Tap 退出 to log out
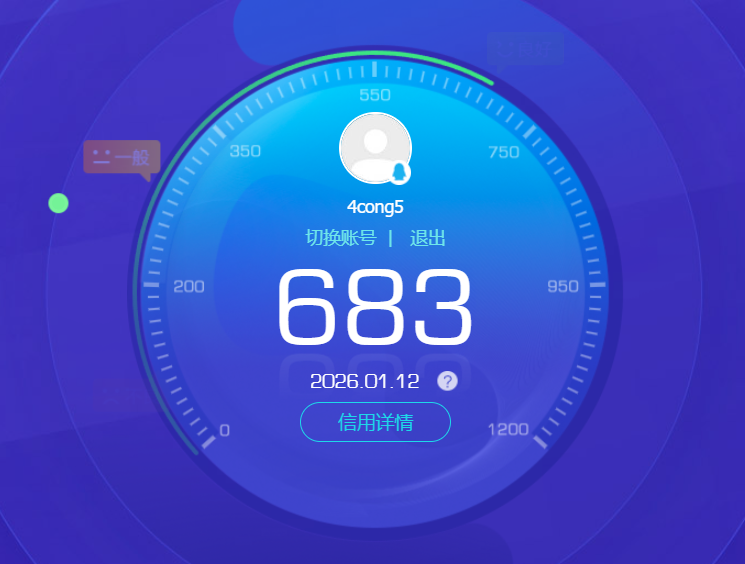 point(427,238)
